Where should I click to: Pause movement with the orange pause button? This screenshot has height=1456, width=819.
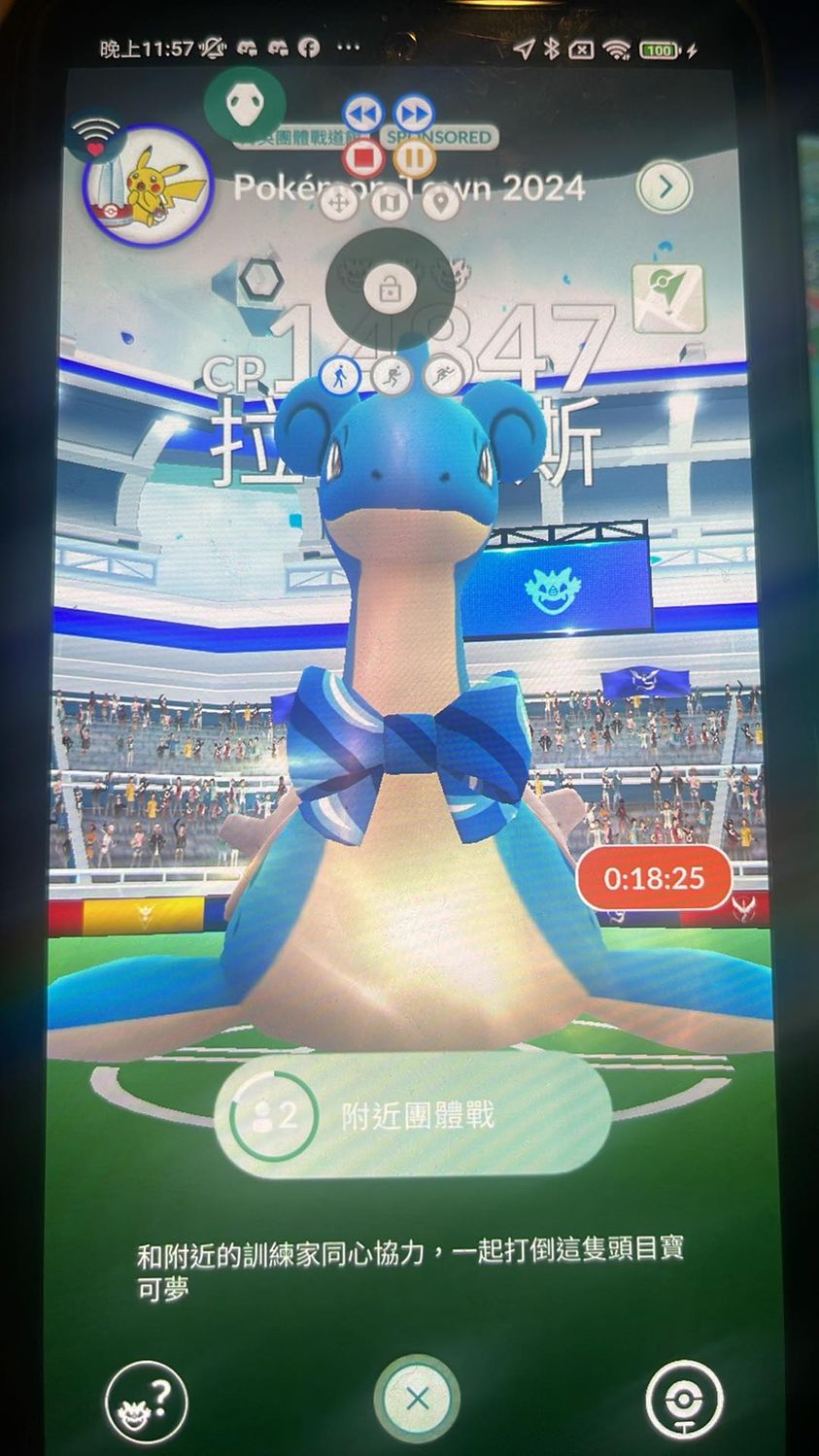414,156
